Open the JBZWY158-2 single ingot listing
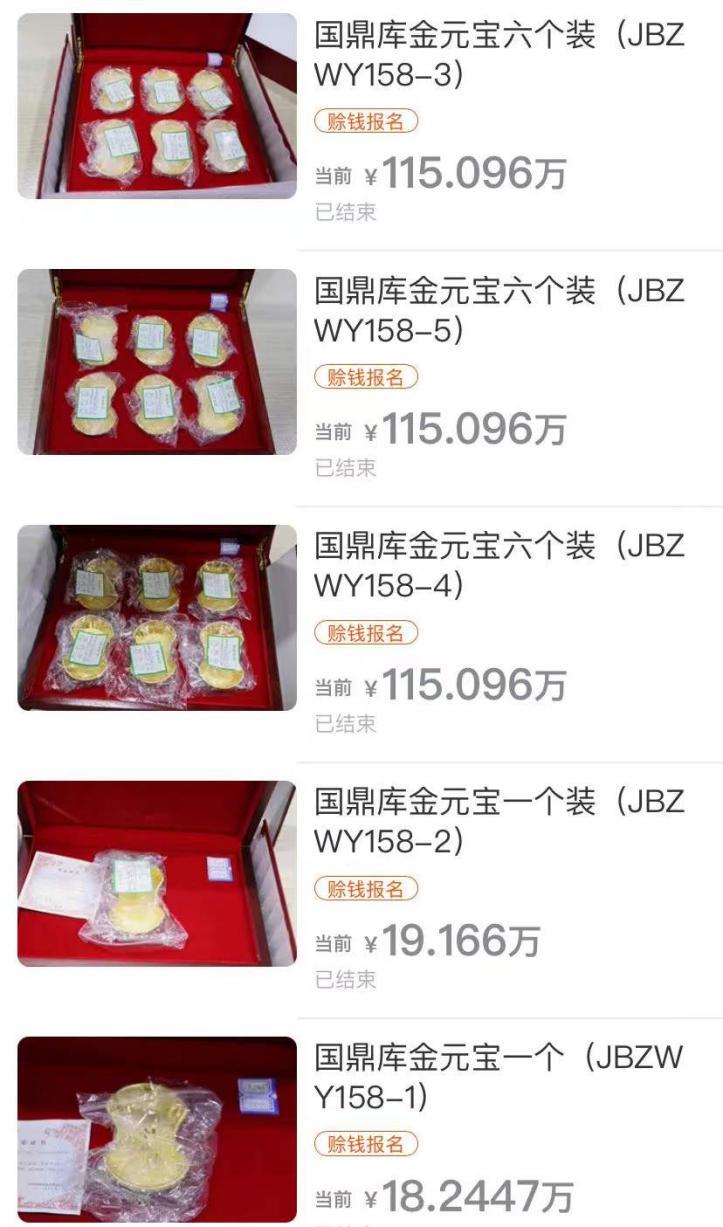 click(x=499, y=822)
